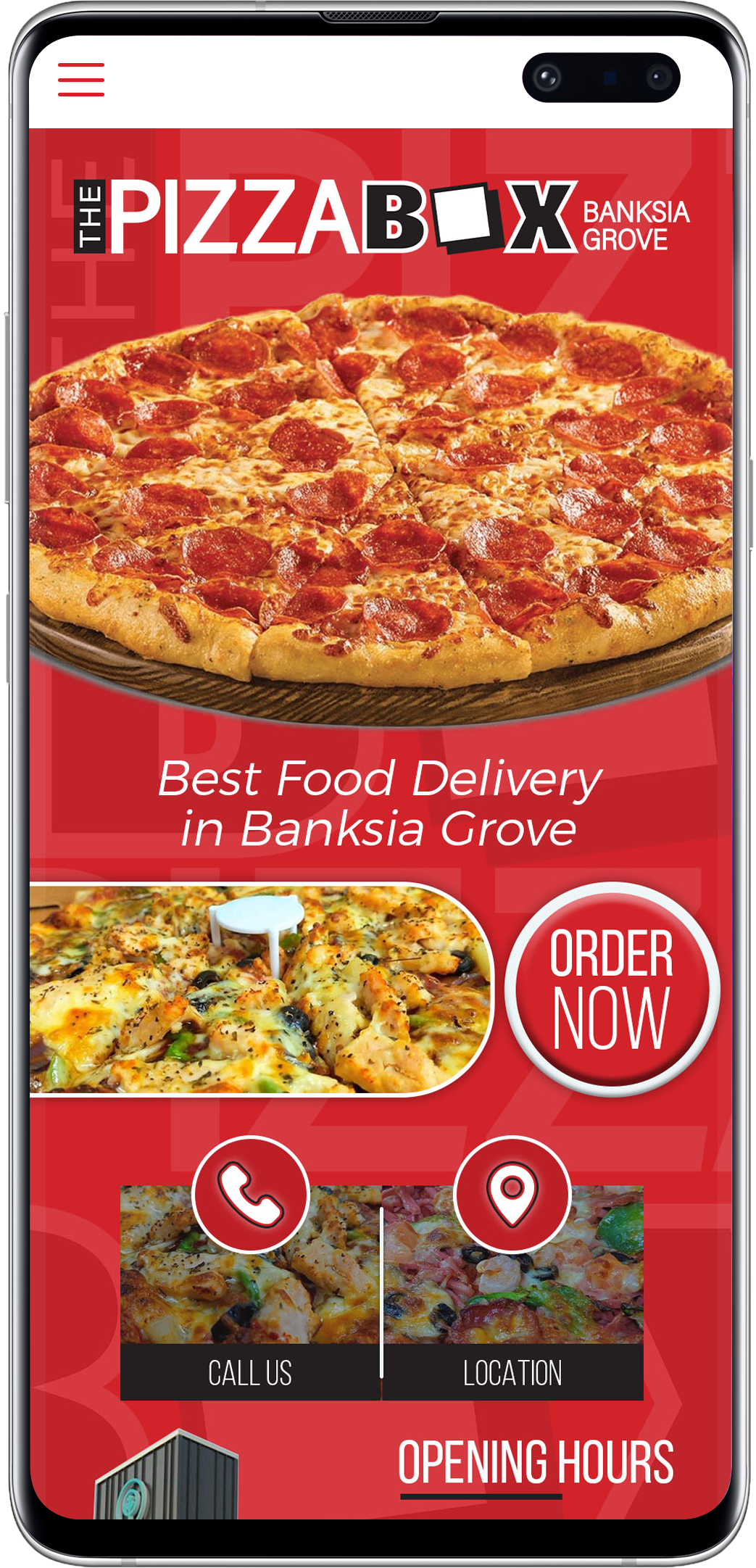Tap the Order Now button
Image resolution: width=756 pixels, height=1568 pixels.
[x=612, y=989]
